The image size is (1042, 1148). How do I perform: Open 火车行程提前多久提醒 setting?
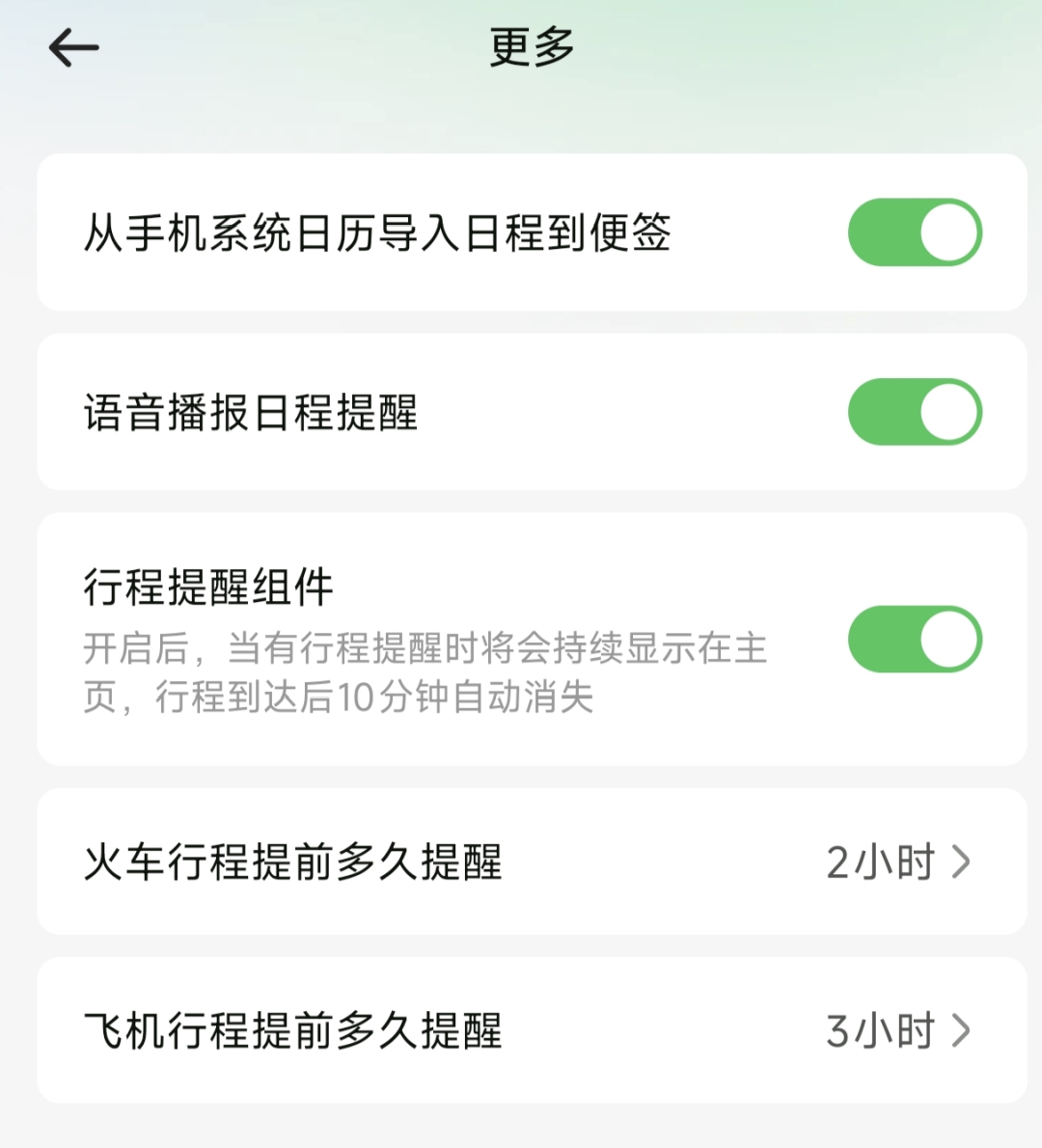point(532,861)
